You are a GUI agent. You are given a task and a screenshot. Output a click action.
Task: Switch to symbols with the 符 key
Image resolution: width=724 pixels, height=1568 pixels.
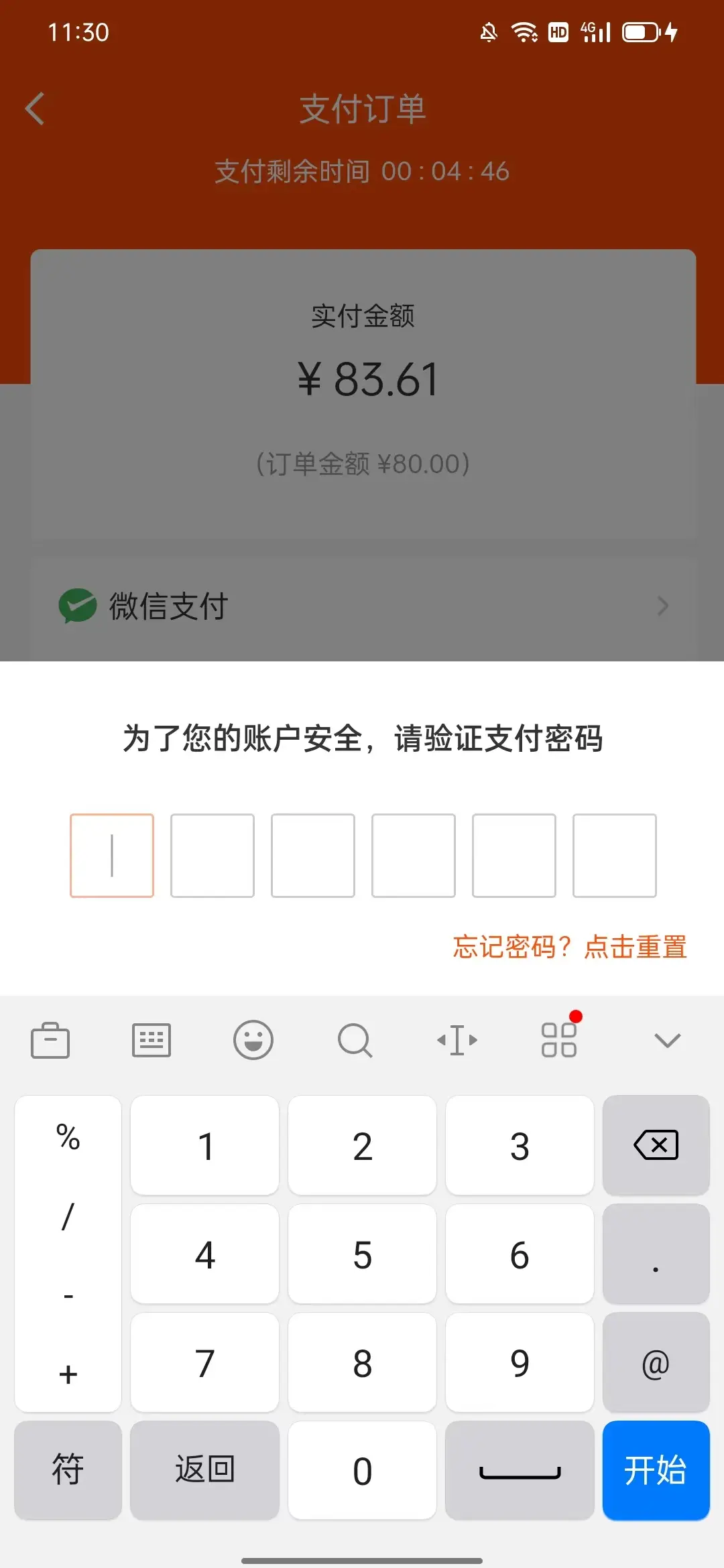click(68, 1470)
